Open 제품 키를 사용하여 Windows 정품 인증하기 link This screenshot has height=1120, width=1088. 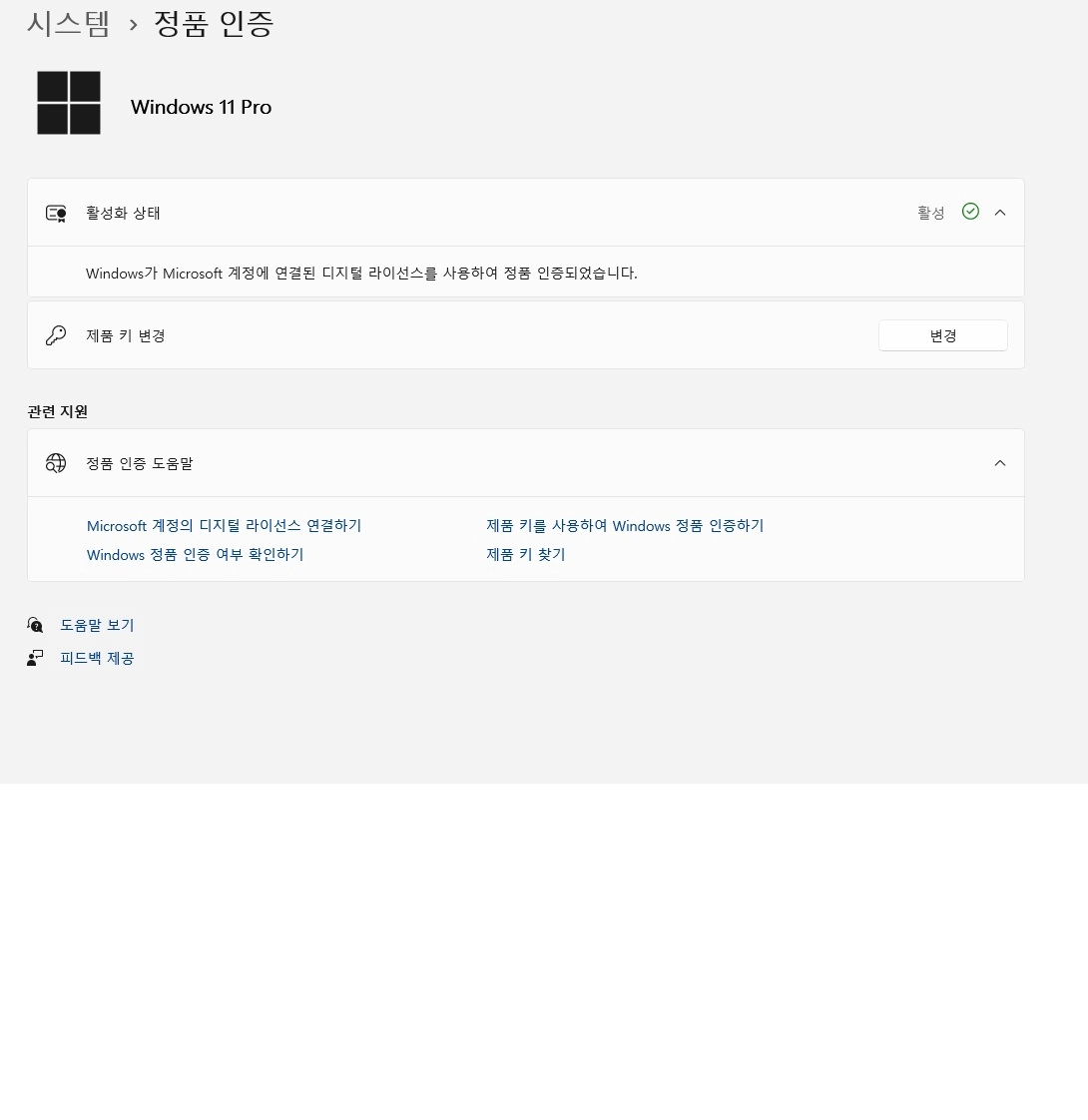[x=625, y=525]
